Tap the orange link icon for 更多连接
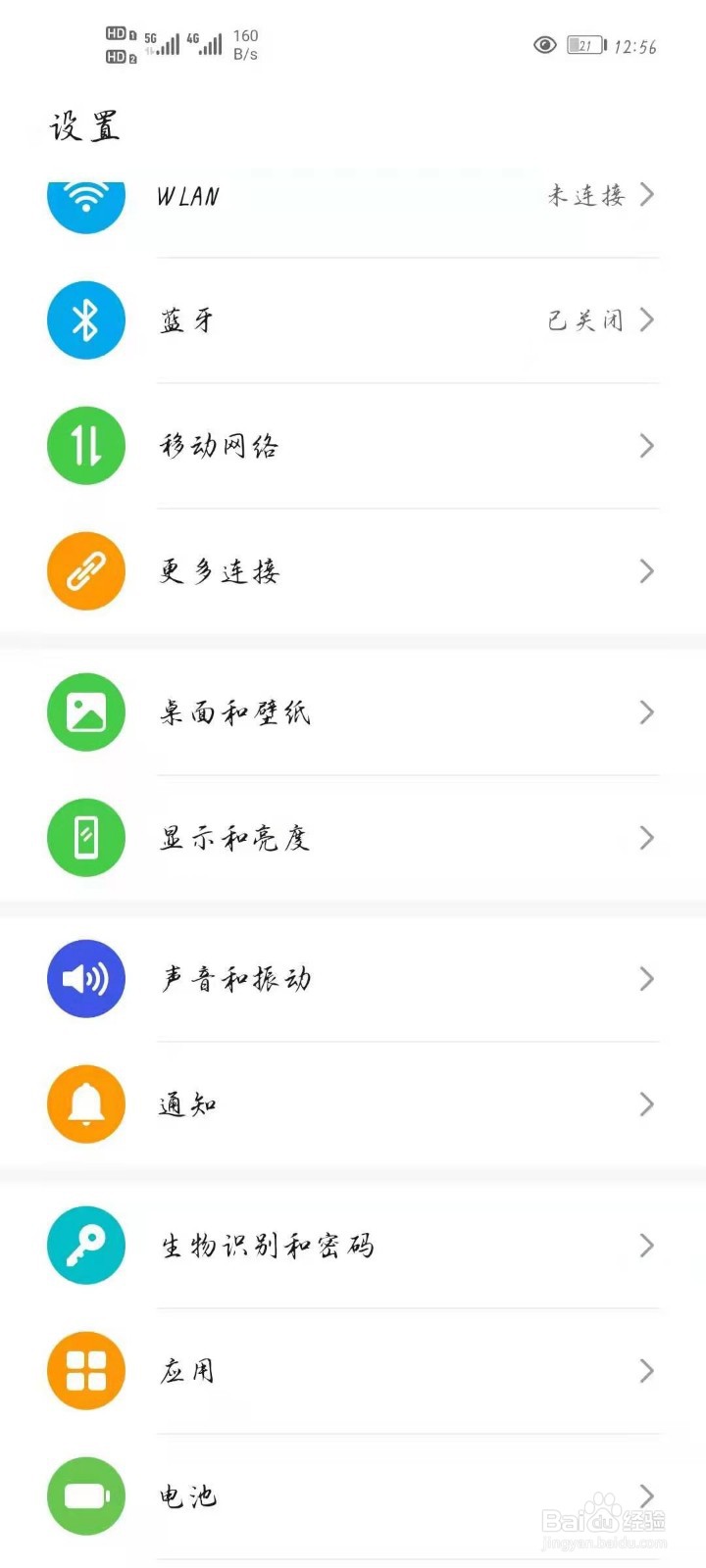 85,571
